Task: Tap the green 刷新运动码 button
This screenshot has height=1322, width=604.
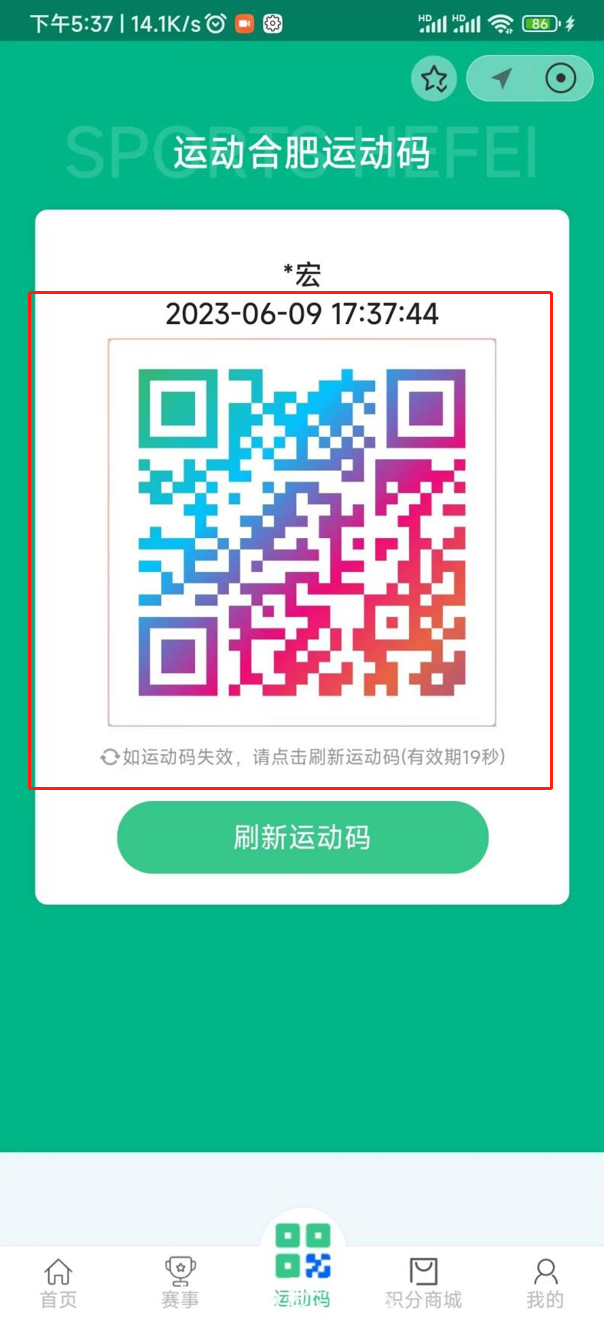Action: tap(302, 837)
